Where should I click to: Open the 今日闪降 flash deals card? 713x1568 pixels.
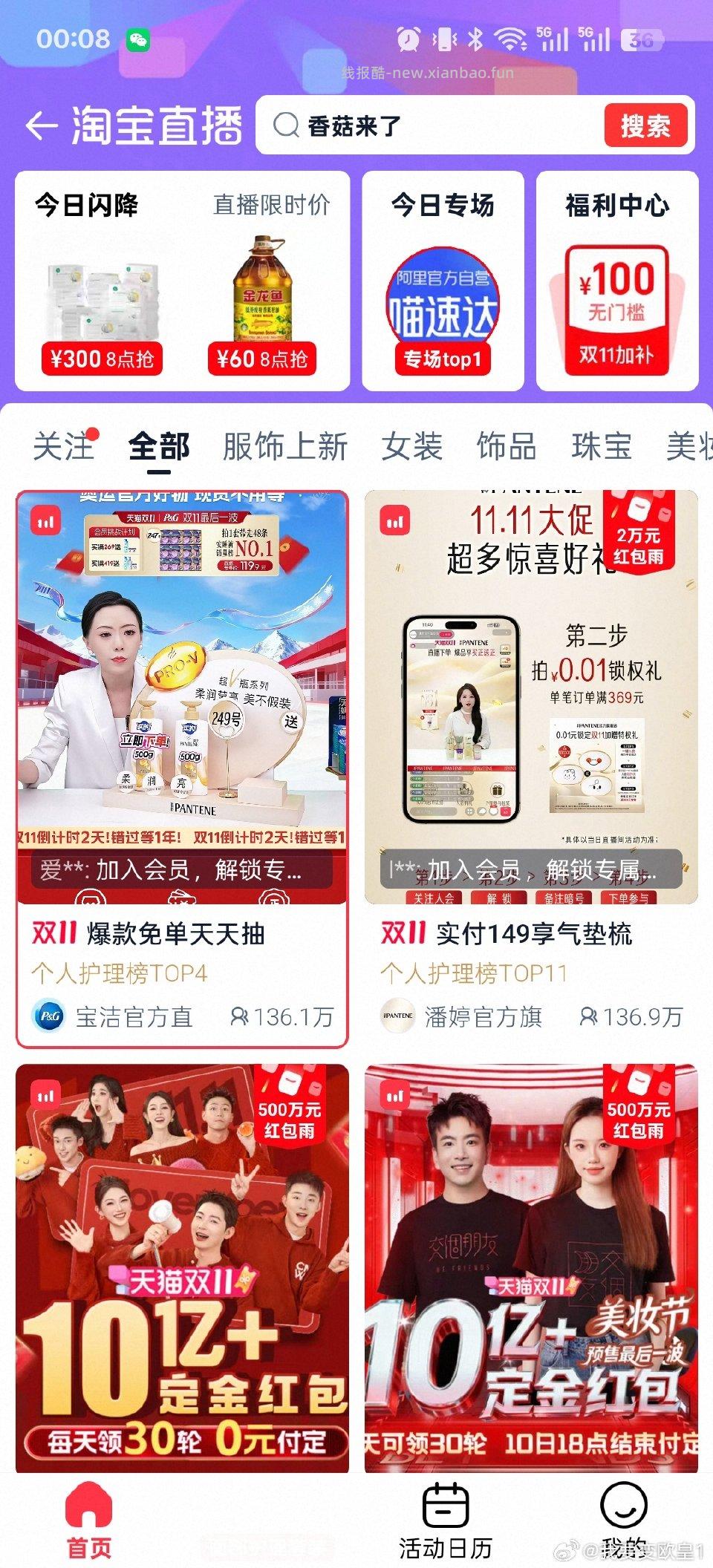click(182, 282)
